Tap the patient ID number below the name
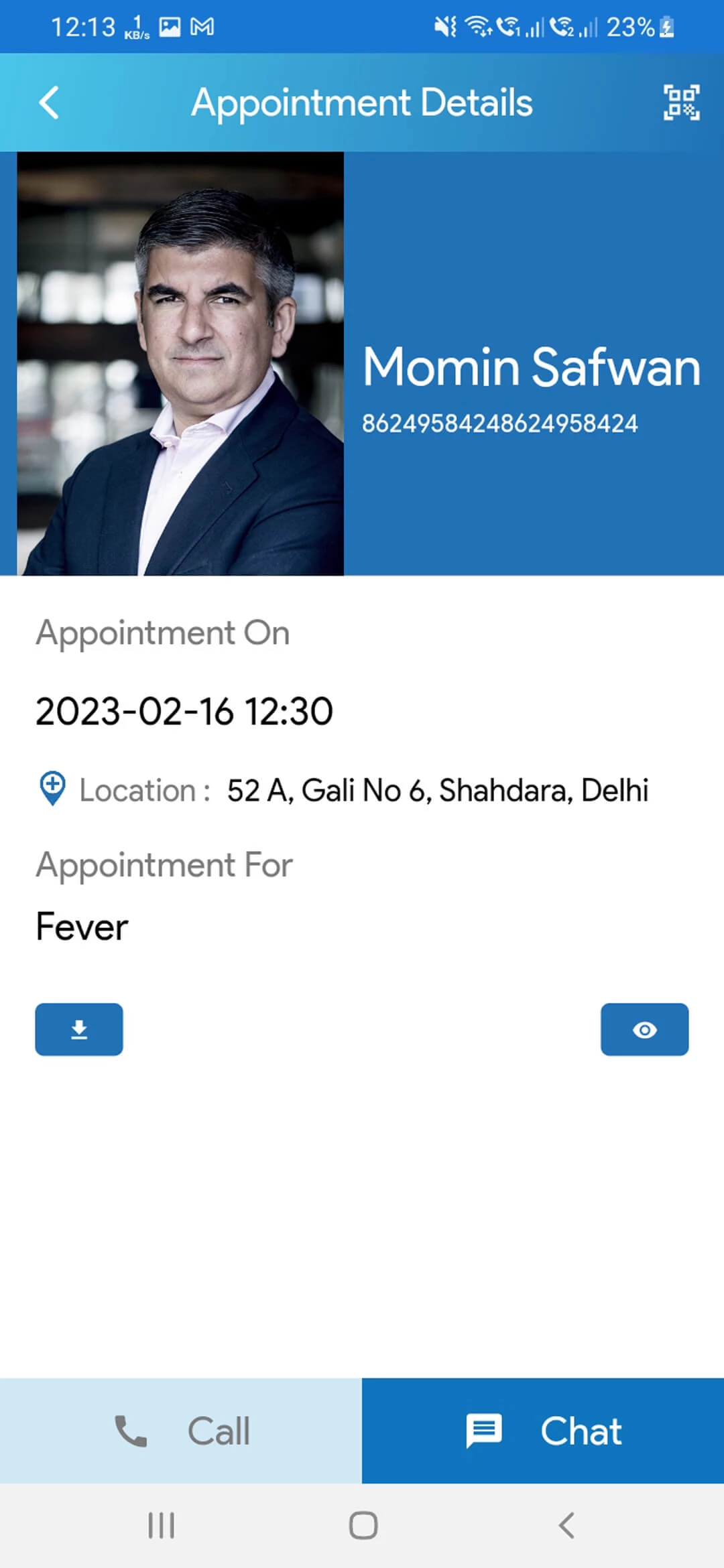The width and height of the screenshot is (724, 1568). pyautogui.click(x=501, y=423)
